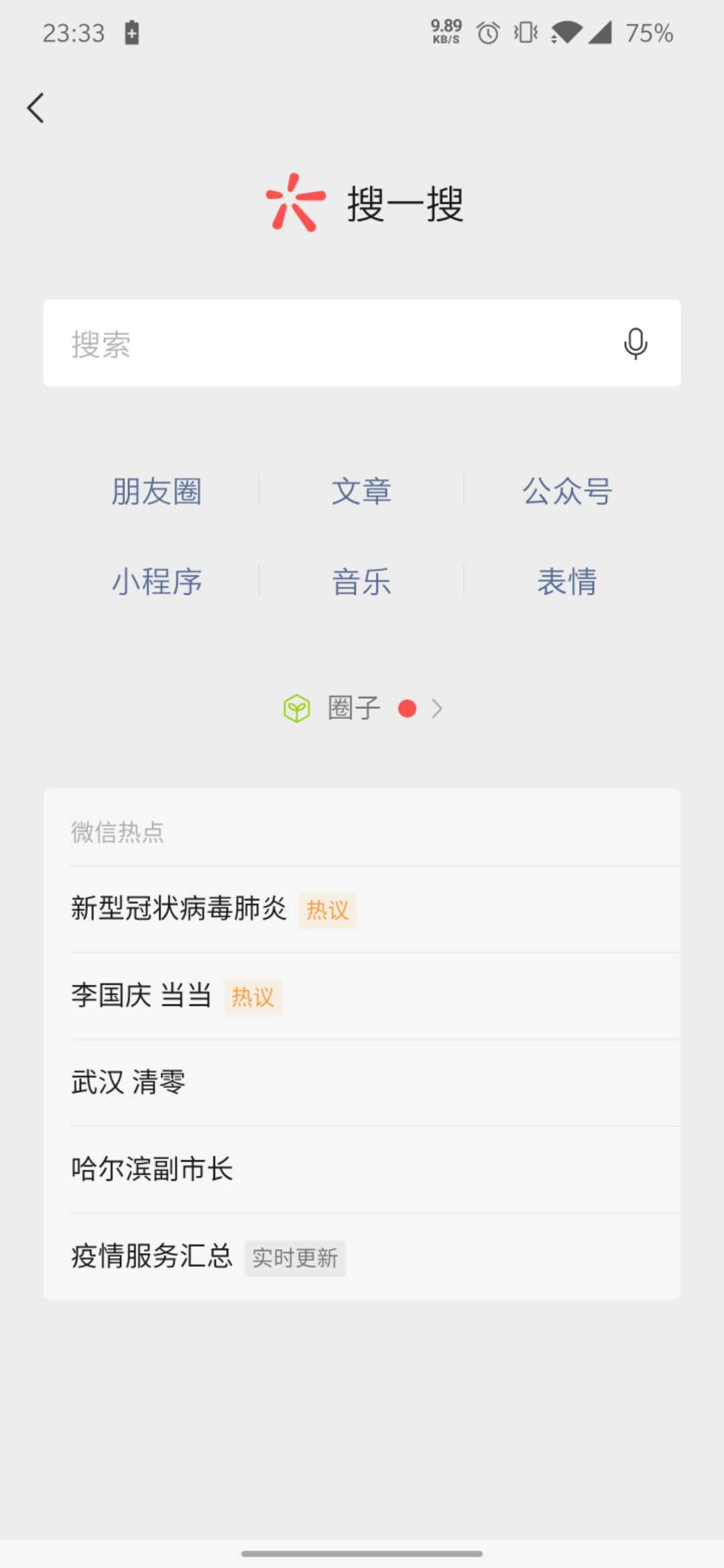This screenshot has width=724, height=1568.
Task: Open the 朋友圈 search category
Action: click(158, 491)
